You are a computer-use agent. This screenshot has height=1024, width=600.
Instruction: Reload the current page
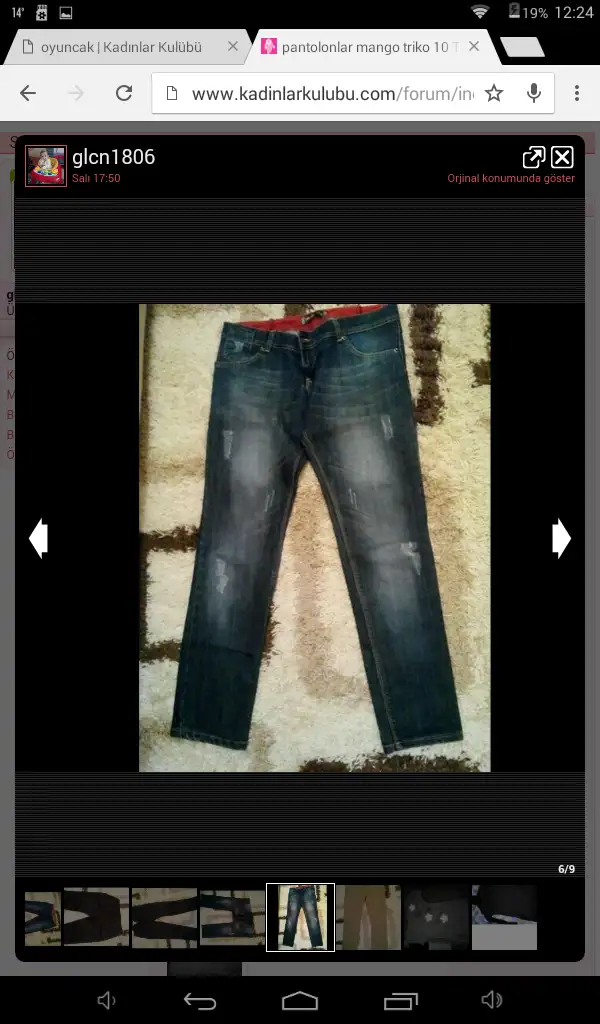pos(124,93)
